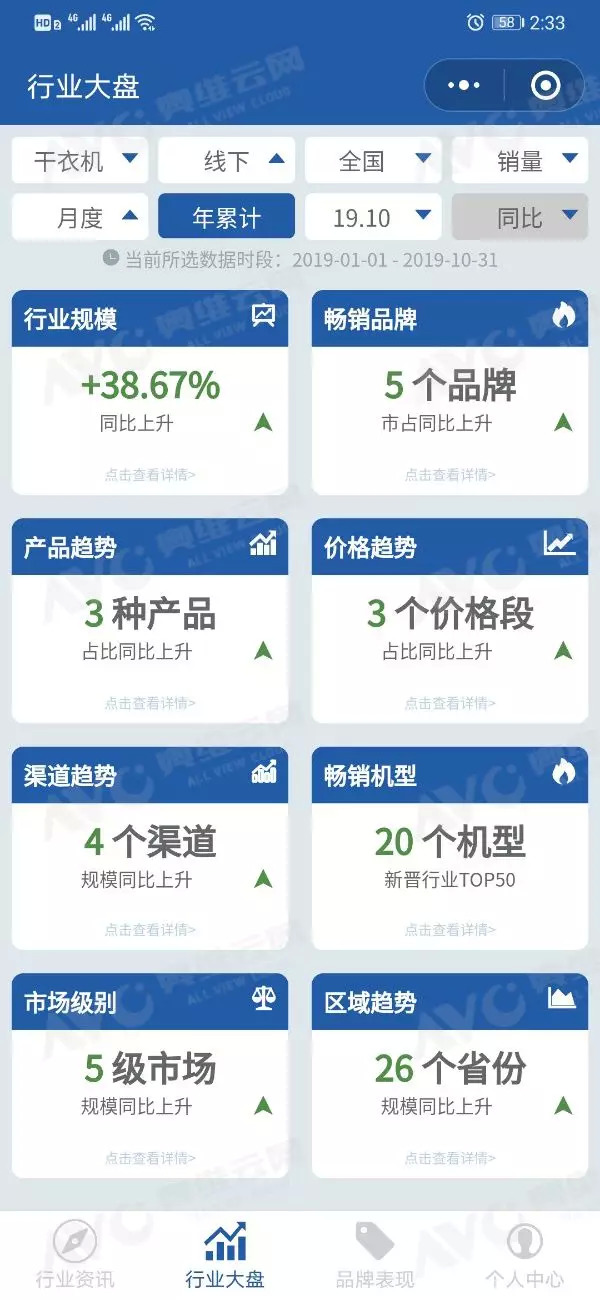
Task: Open the 全国 region dropdown
Action: (x=373, y=160)
